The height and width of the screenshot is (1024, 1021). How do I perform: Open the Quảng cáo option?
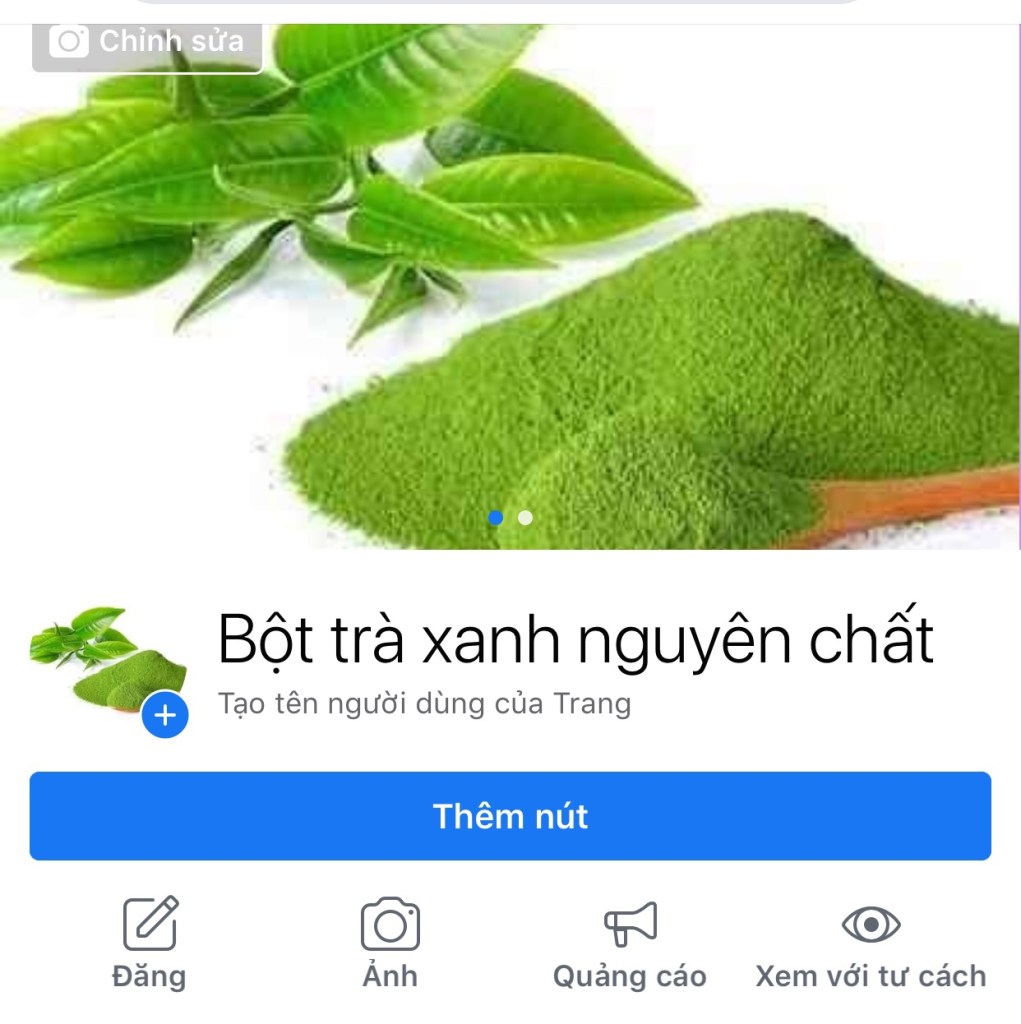pyautogui.click(x=630, y=942)
